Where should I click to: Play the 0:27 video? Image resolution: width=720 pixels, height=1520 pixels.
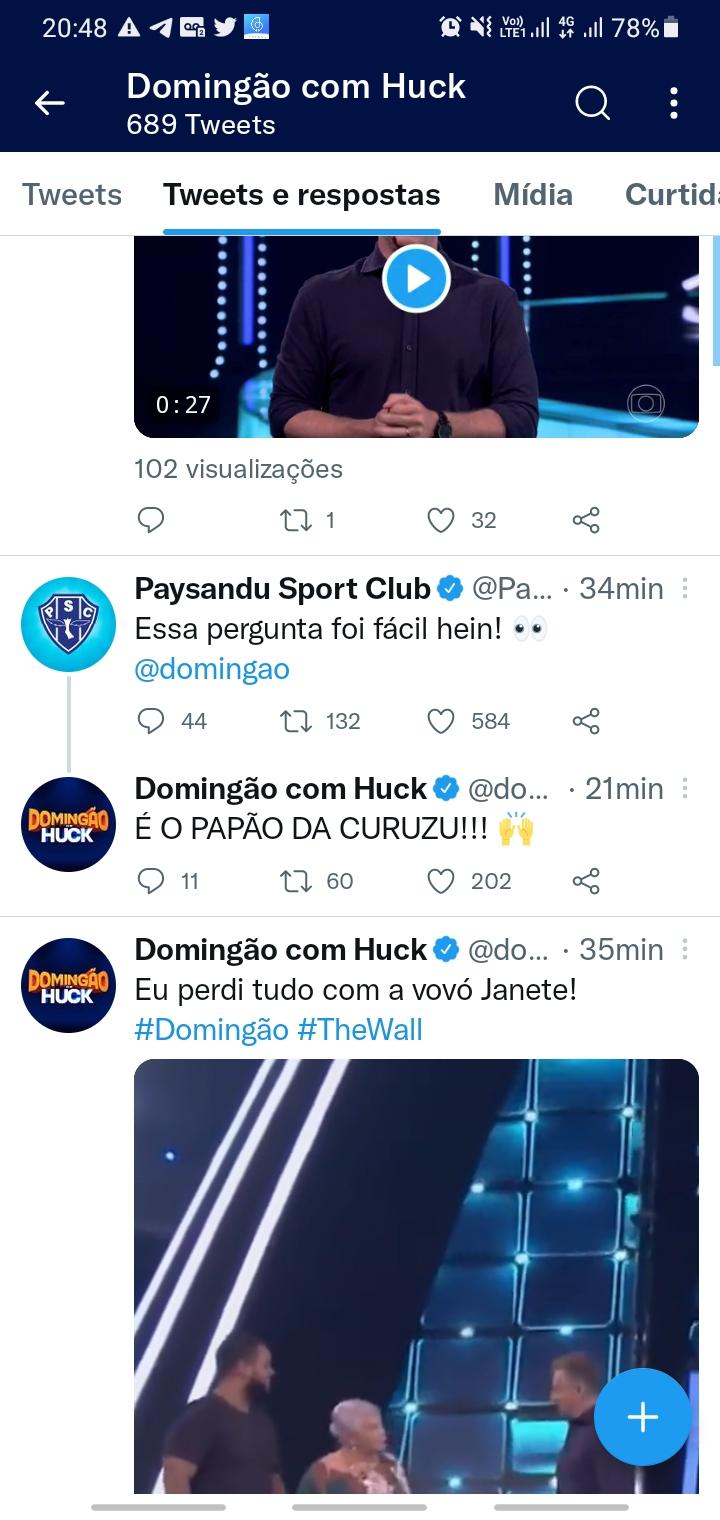tap(416, 278)
